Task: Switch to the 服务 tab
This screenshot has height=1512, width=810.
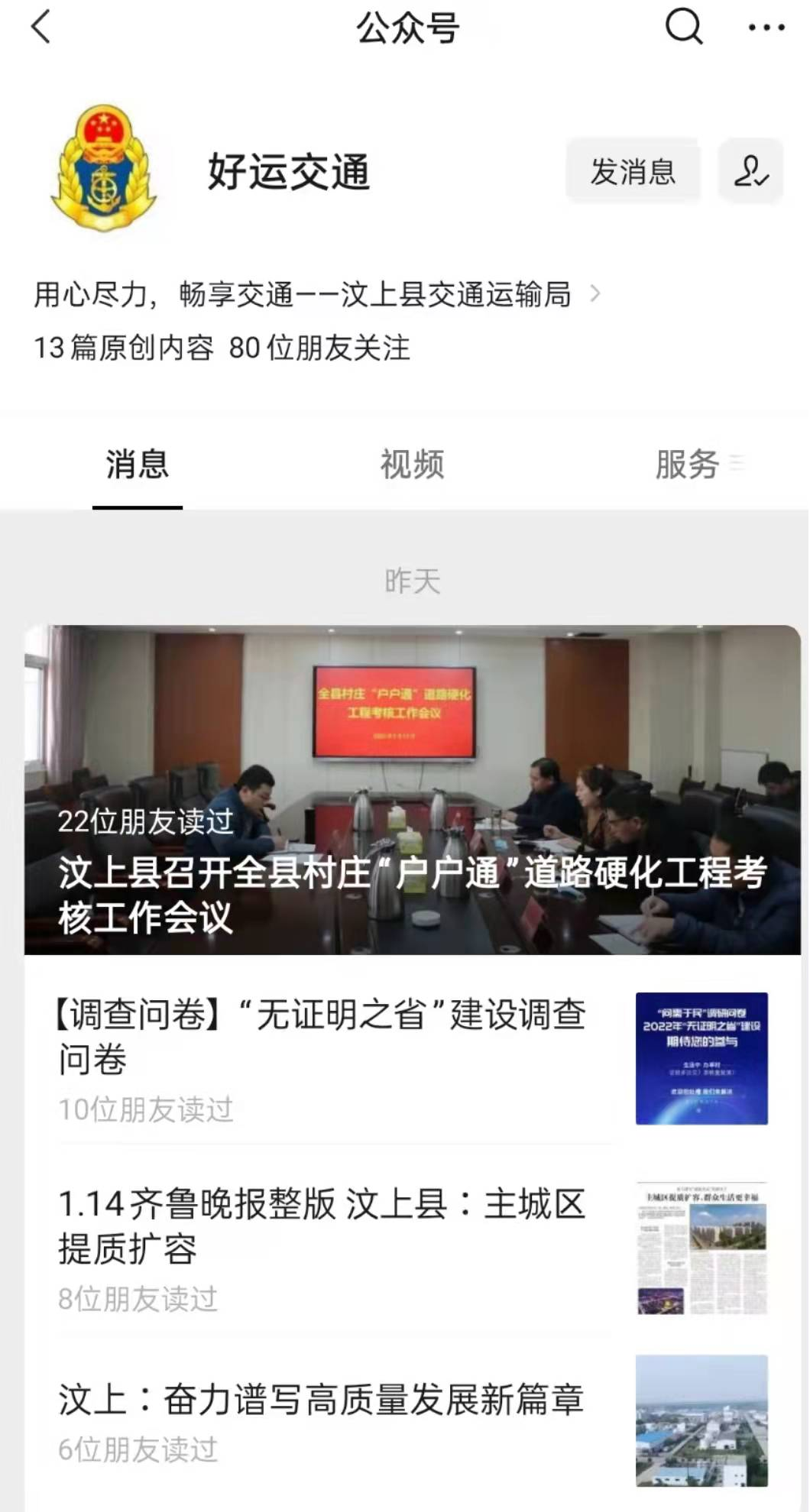Action: 687,464
